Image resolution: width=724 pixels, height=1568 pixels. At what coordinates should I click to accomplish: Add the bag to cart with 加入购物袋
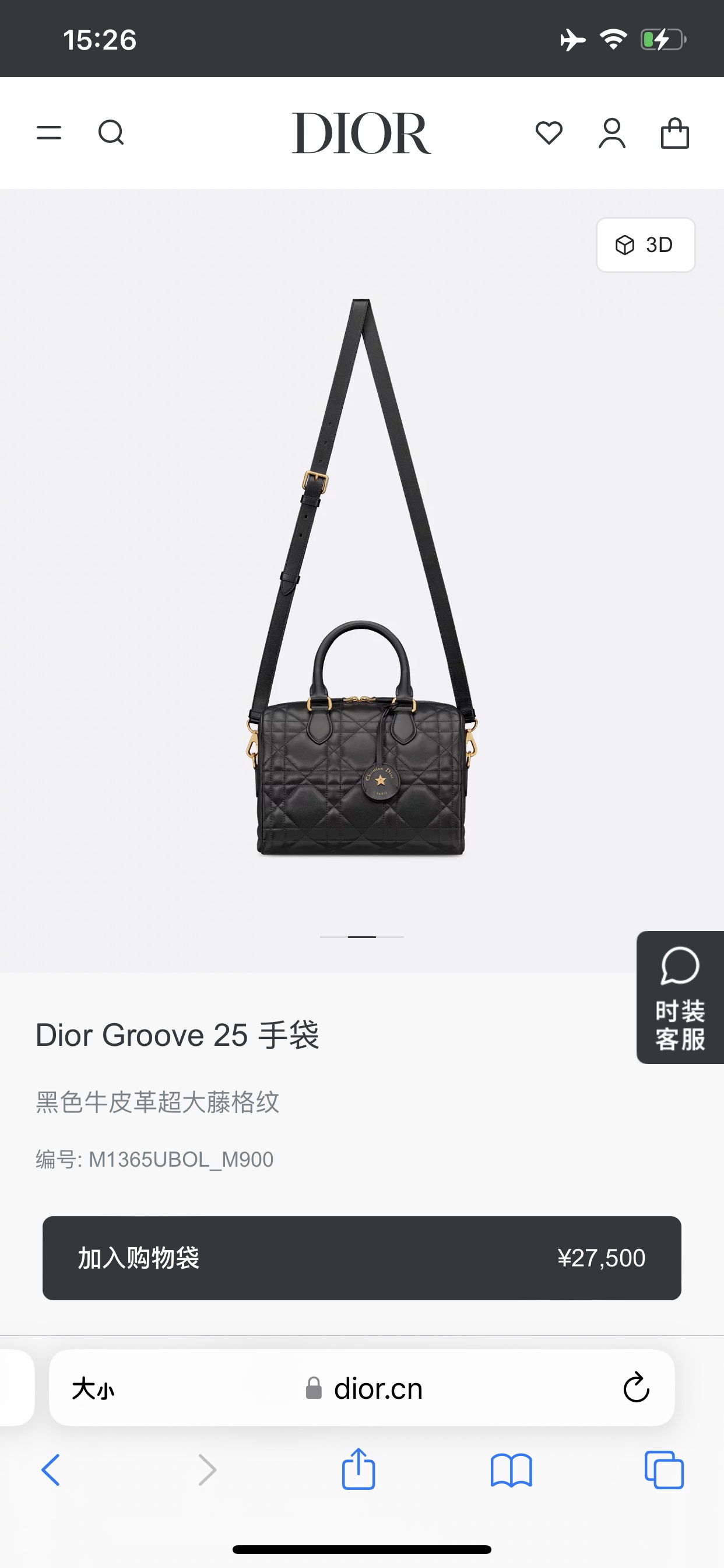[x=361, y=1258]
